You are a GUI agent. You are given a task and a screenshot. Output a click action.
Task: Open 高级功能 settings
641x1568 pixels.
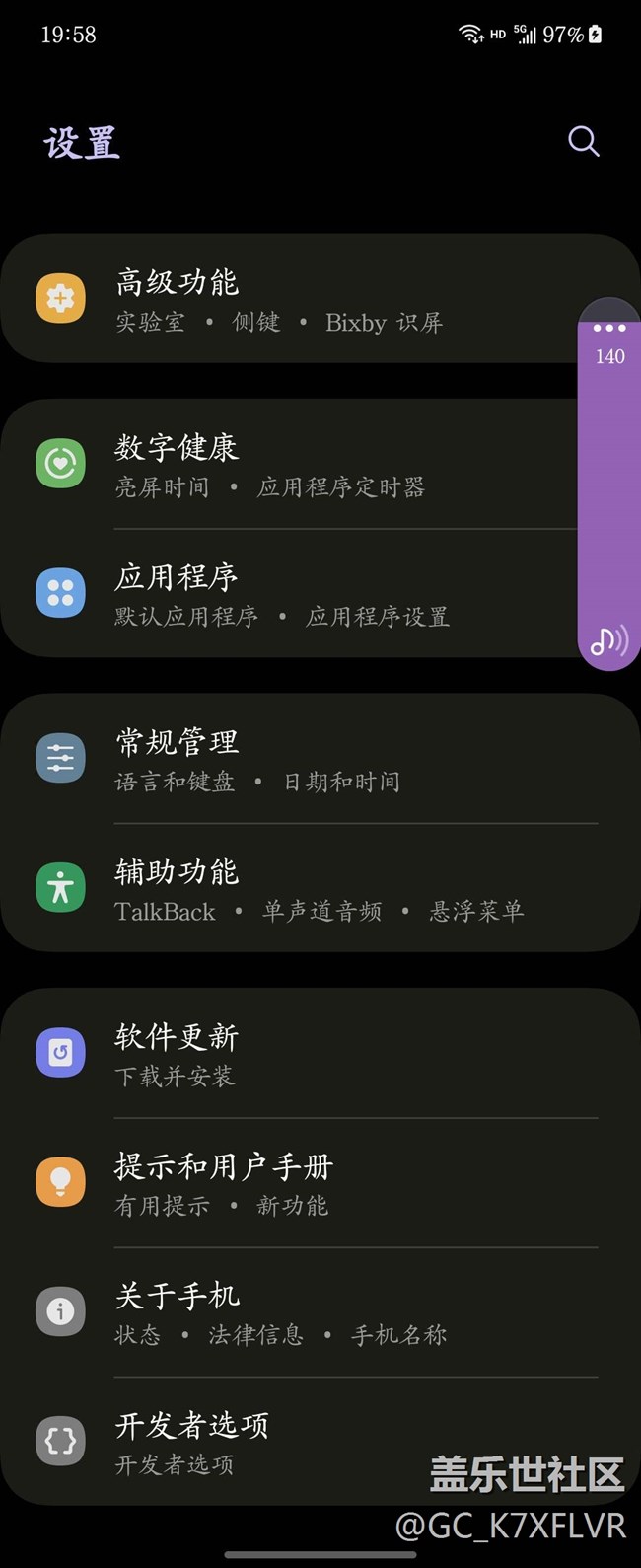(x=296, y=299)
